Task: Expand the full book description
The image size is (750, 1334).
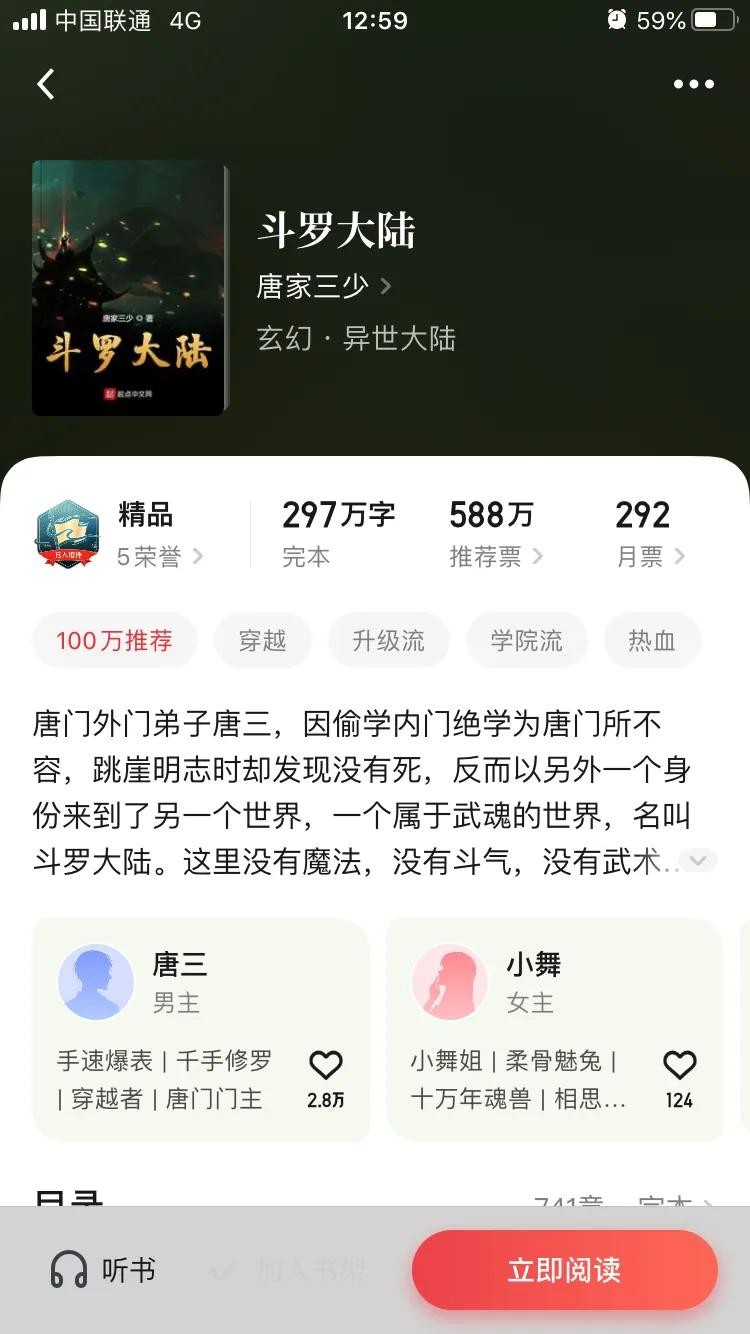Action: pos(698,860)
